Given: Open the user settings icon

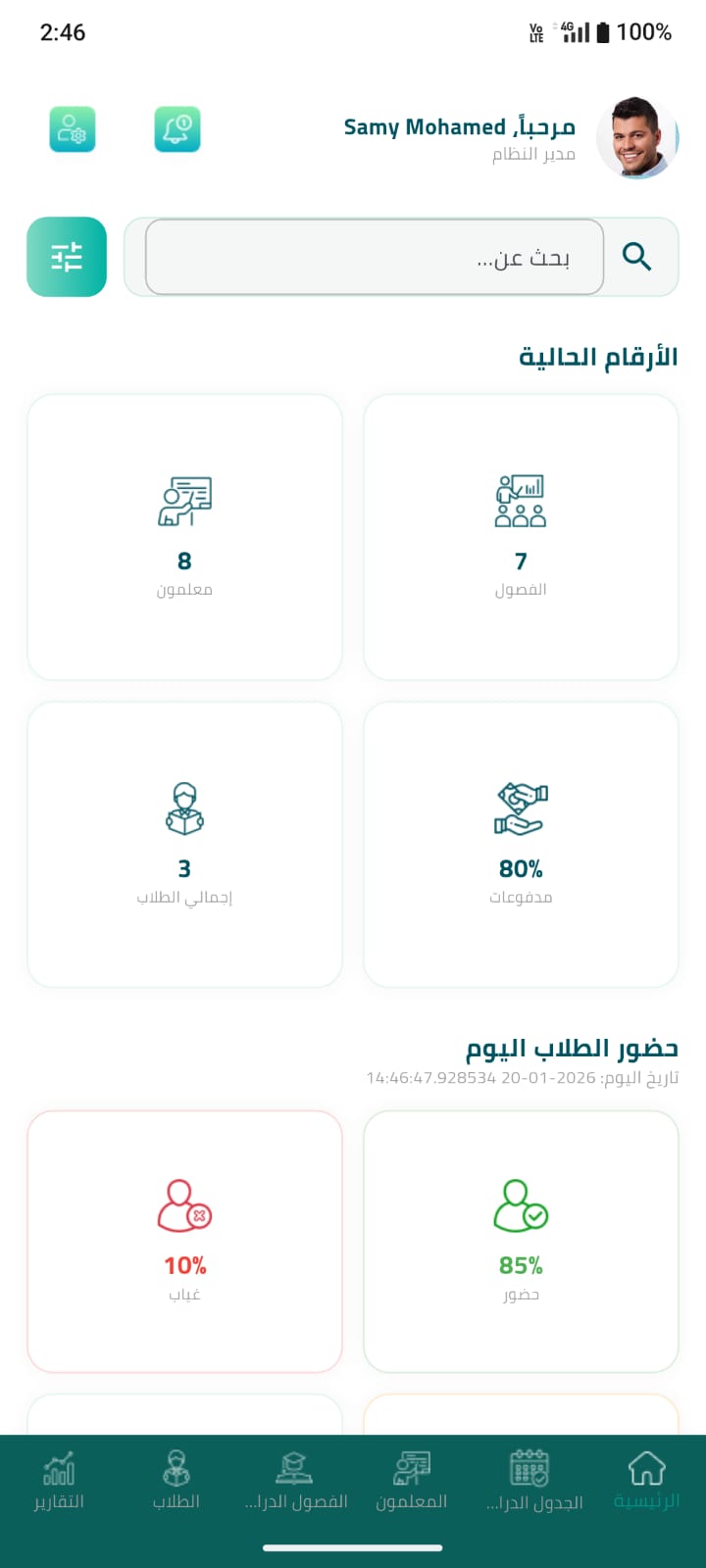Looking at the screenshot, I should 73,129.
